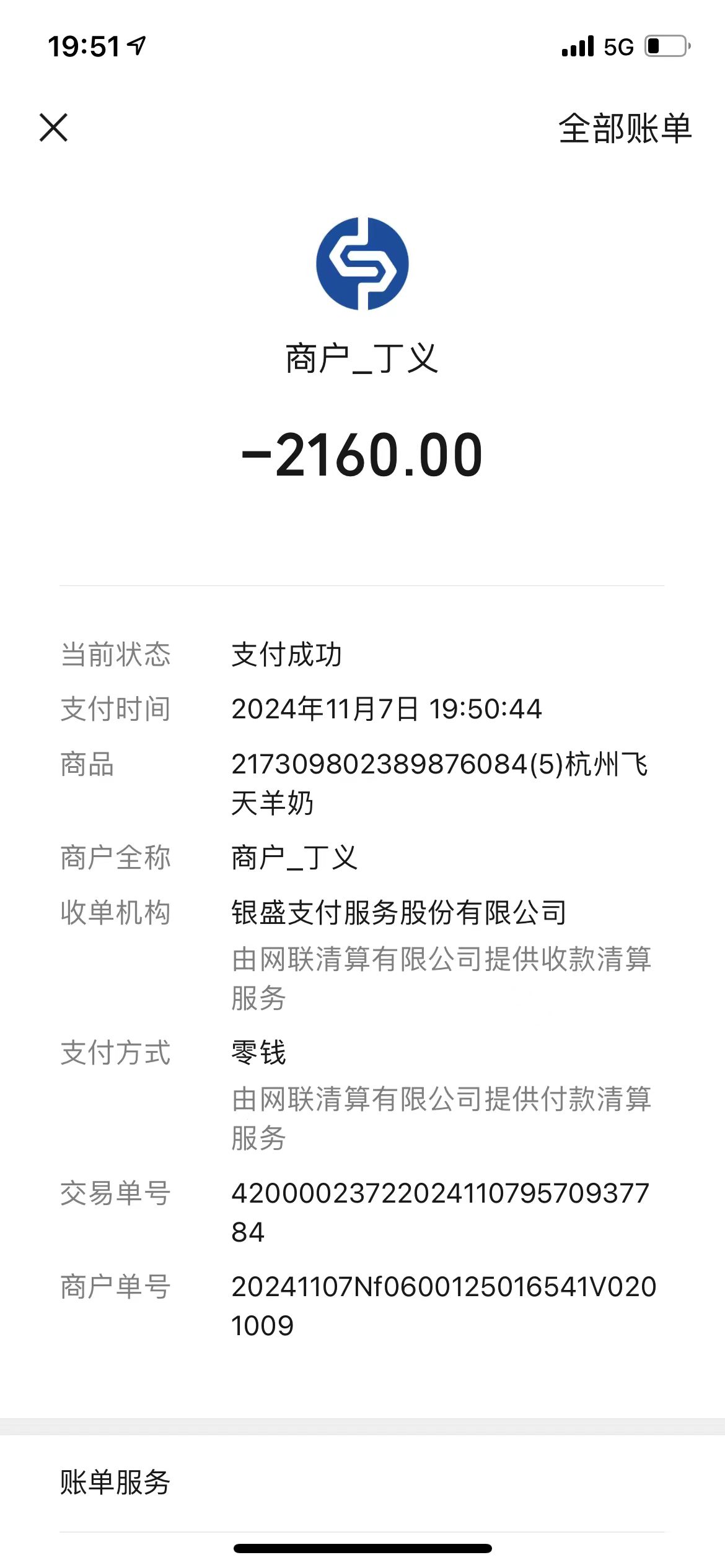Open 全部账单 to view all bills
This screenshot has width=725, height=1568.
(625, 129)
